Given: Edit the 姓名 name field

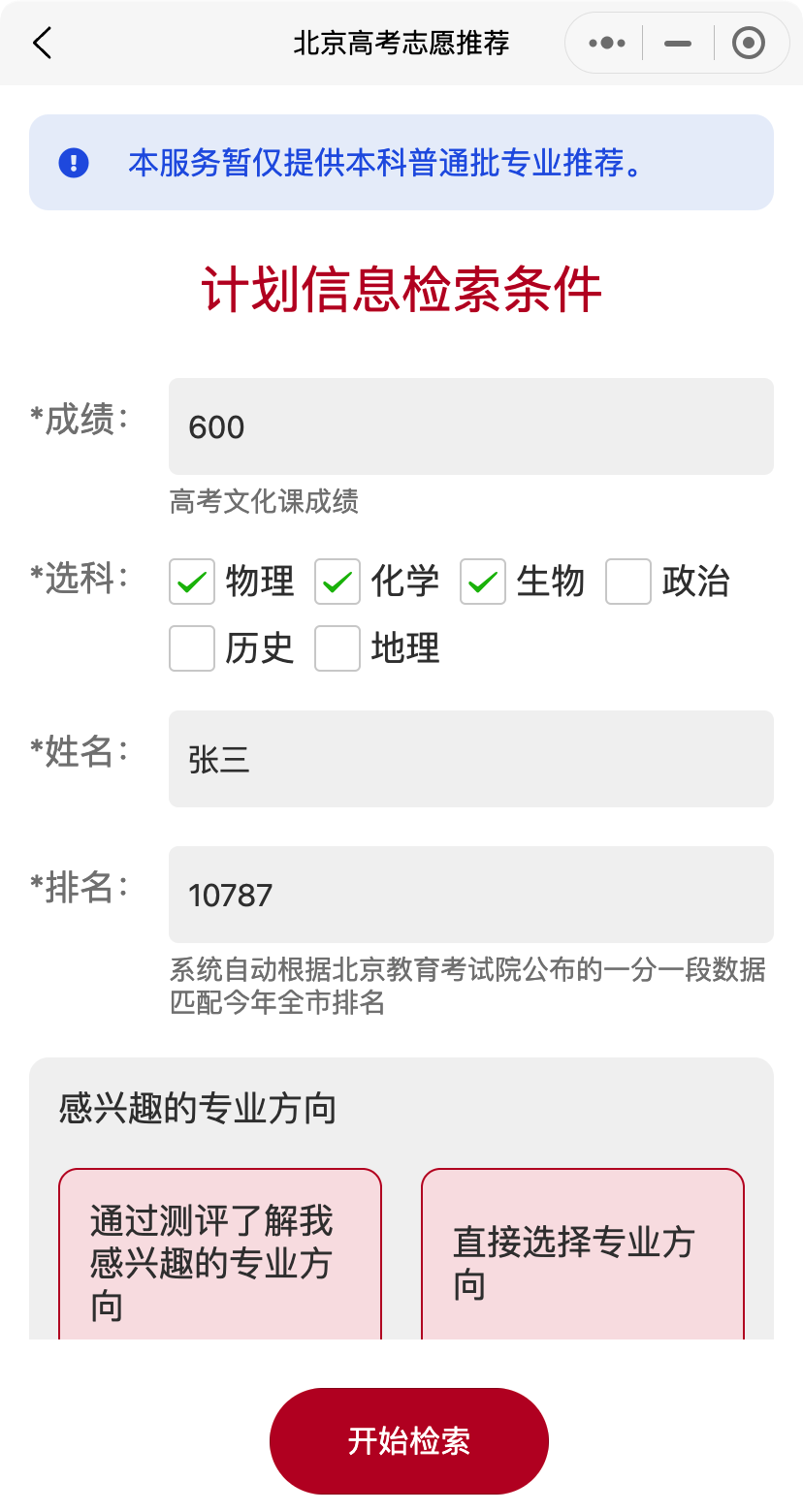Looking at the screenshot, I should click(471, 759).
